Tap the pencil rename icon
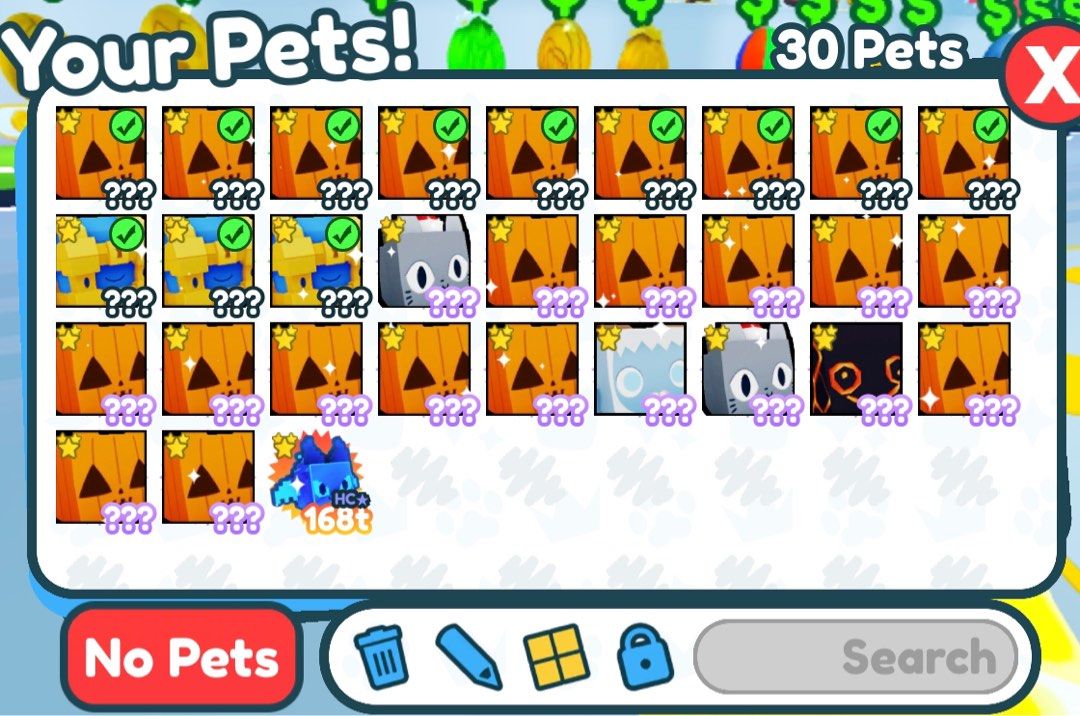Image resolution: width=1080 pixels, height=716 pixels. [467, 656]
